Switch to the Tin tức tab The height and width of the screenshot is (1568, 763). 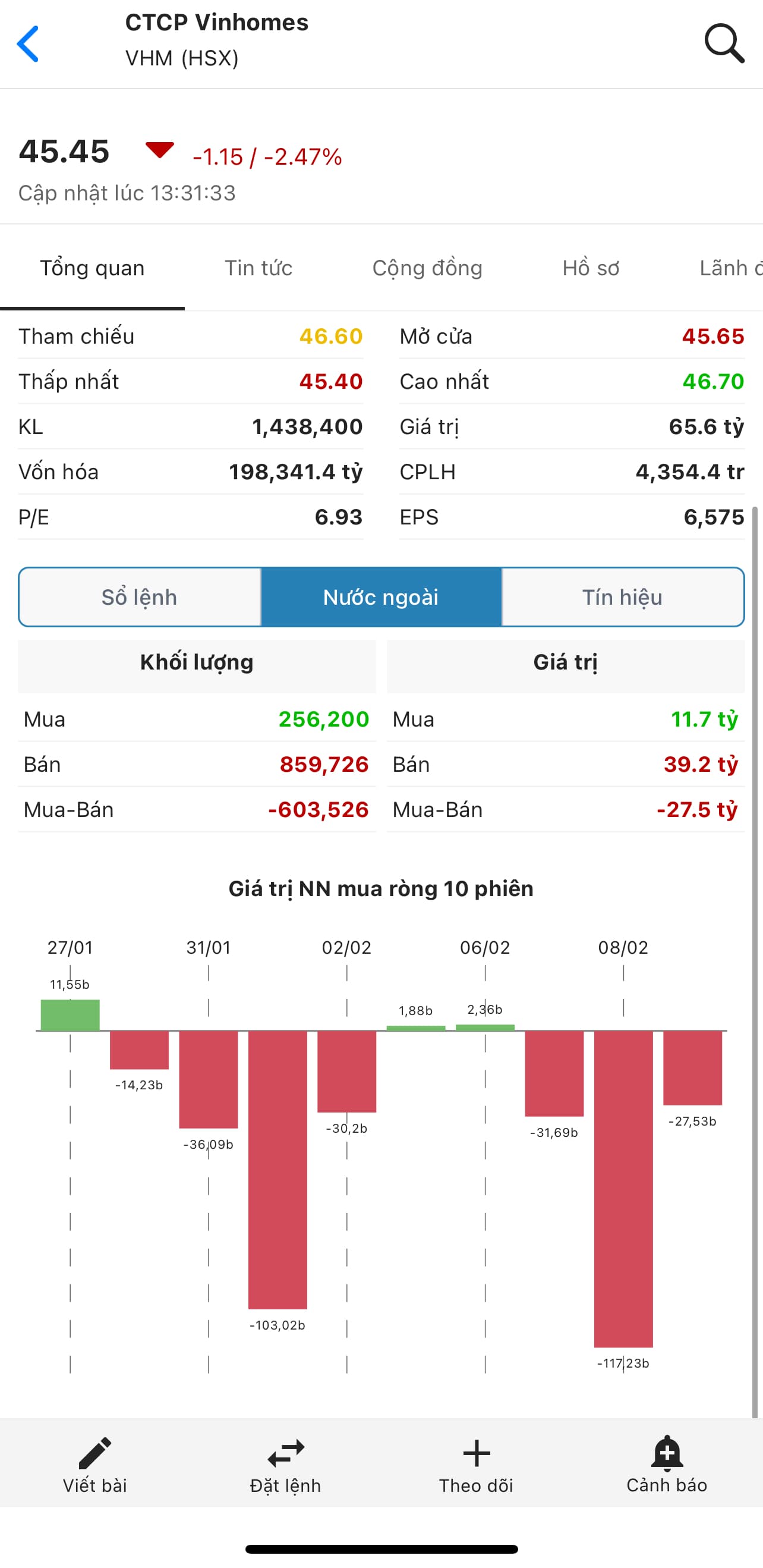(x=258, y=268)
